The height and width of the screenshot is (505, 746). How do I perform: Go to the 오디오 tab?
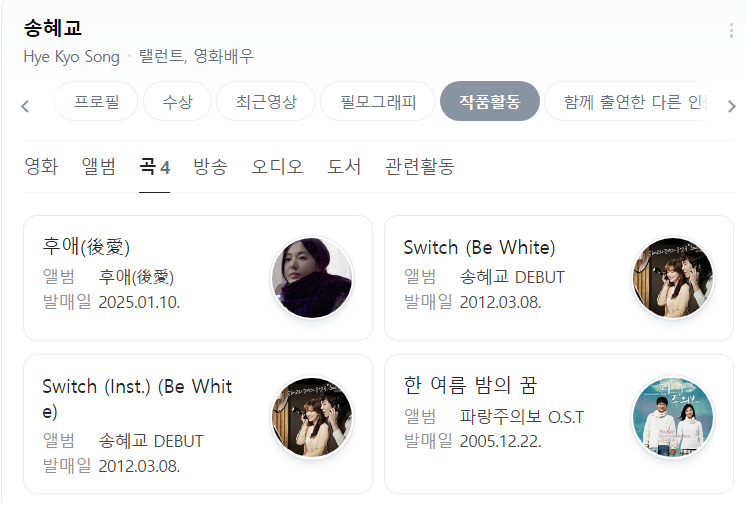coord(277,166)
